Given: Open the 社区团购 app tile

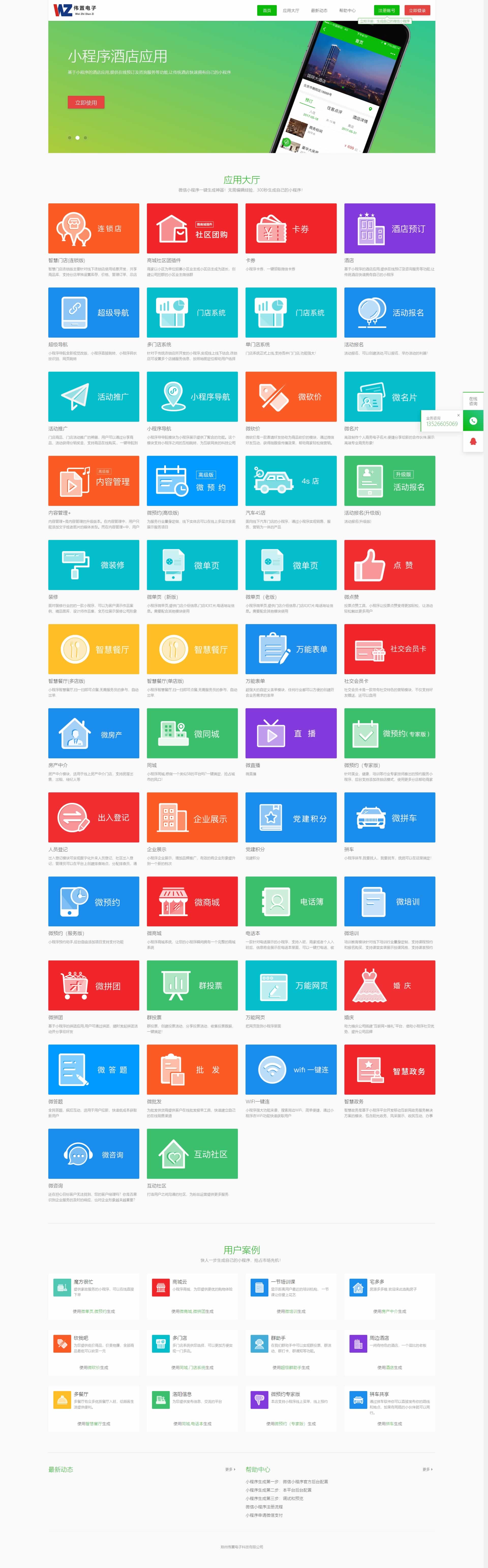Looking at the screenshot, I should click(x=192, y=228).
